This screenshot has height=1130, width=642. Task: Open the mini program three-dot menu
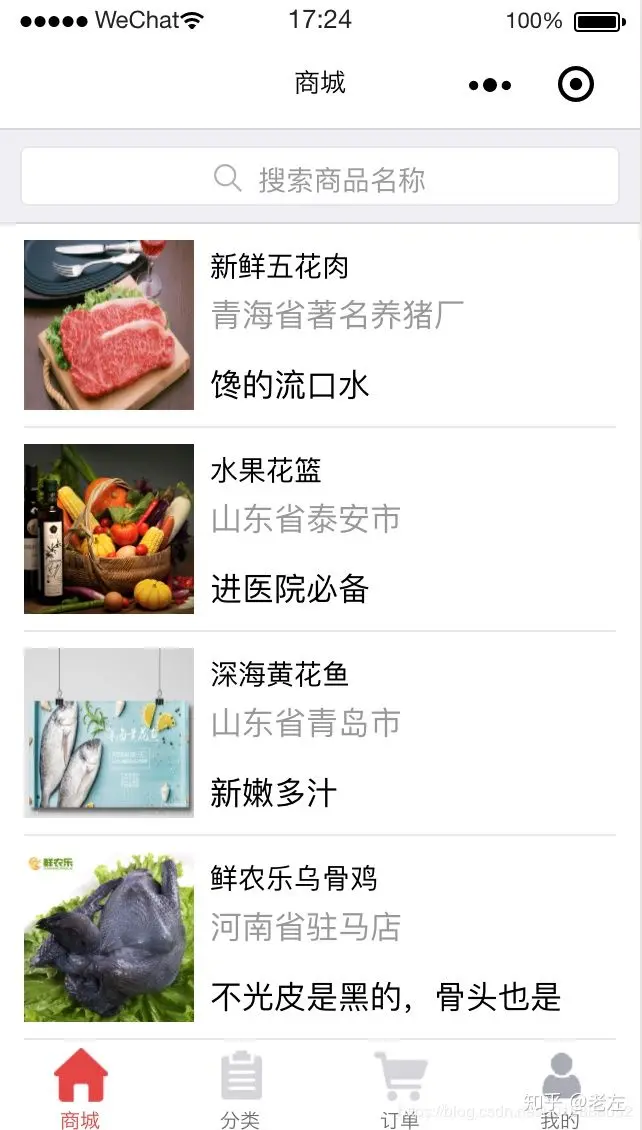click(490, 85)
